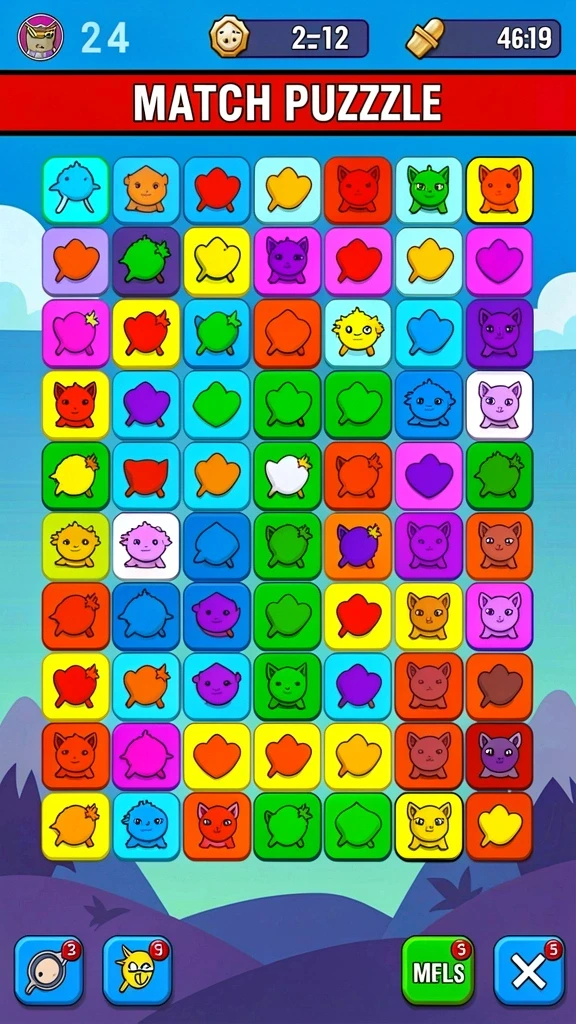Use the frying pan booster
Image resolution: width=576 pixels, height=1024 pixels.
pos(48,970)
